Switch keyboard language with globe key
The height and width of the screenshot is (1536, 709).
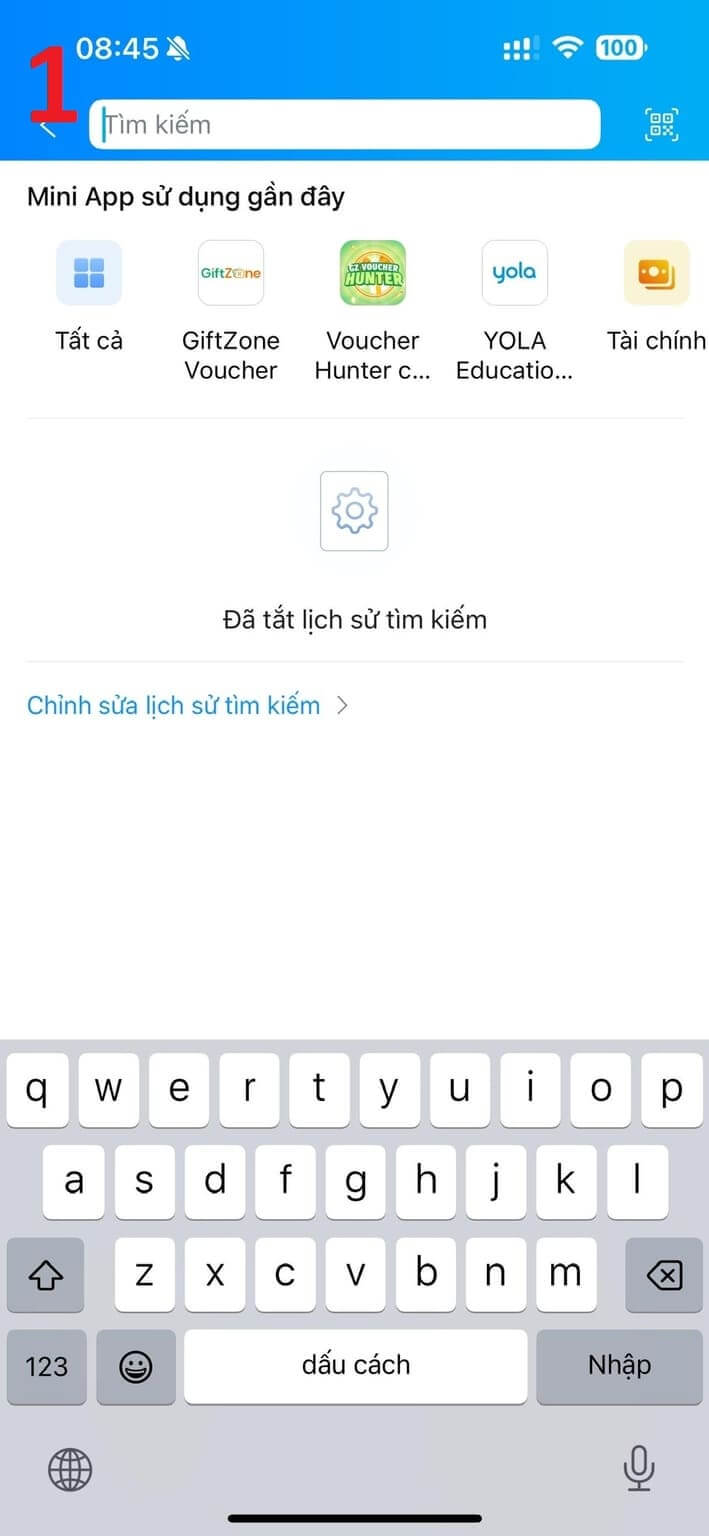point(70,1469)
